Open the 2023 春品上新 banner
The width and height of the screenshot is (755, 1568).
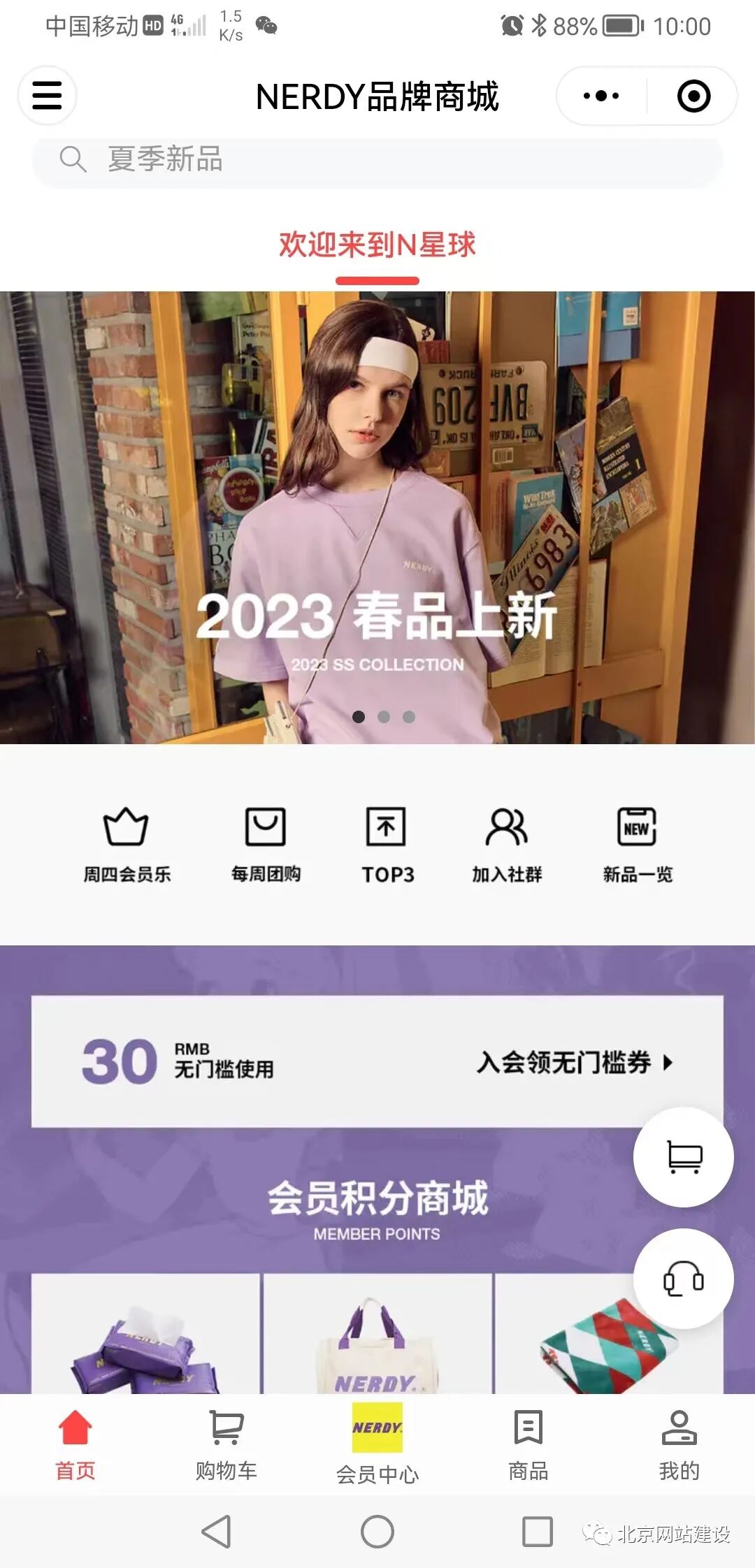377,517
